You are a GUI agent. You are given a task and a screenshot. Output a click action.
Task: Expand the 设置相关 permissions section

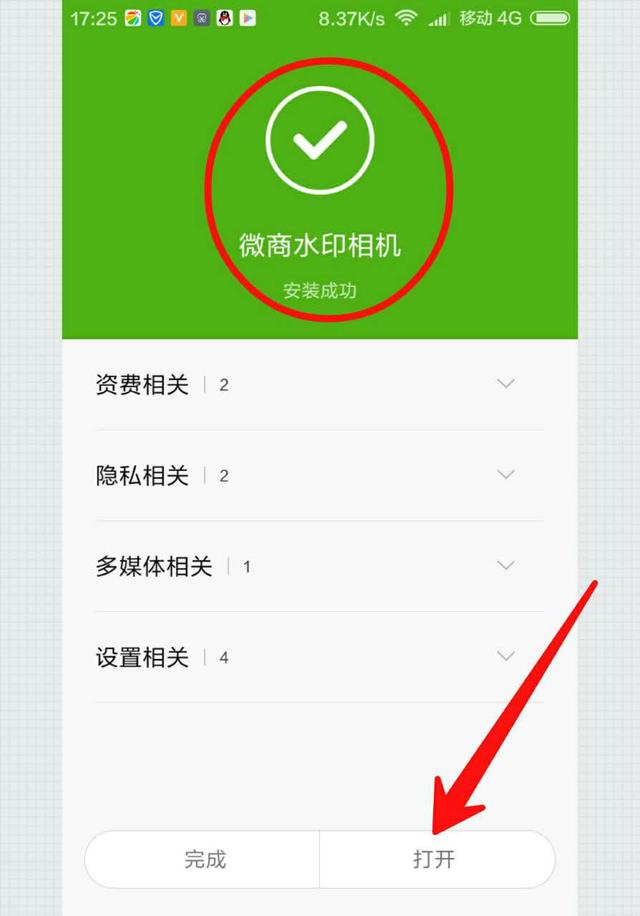click(505, 657)
